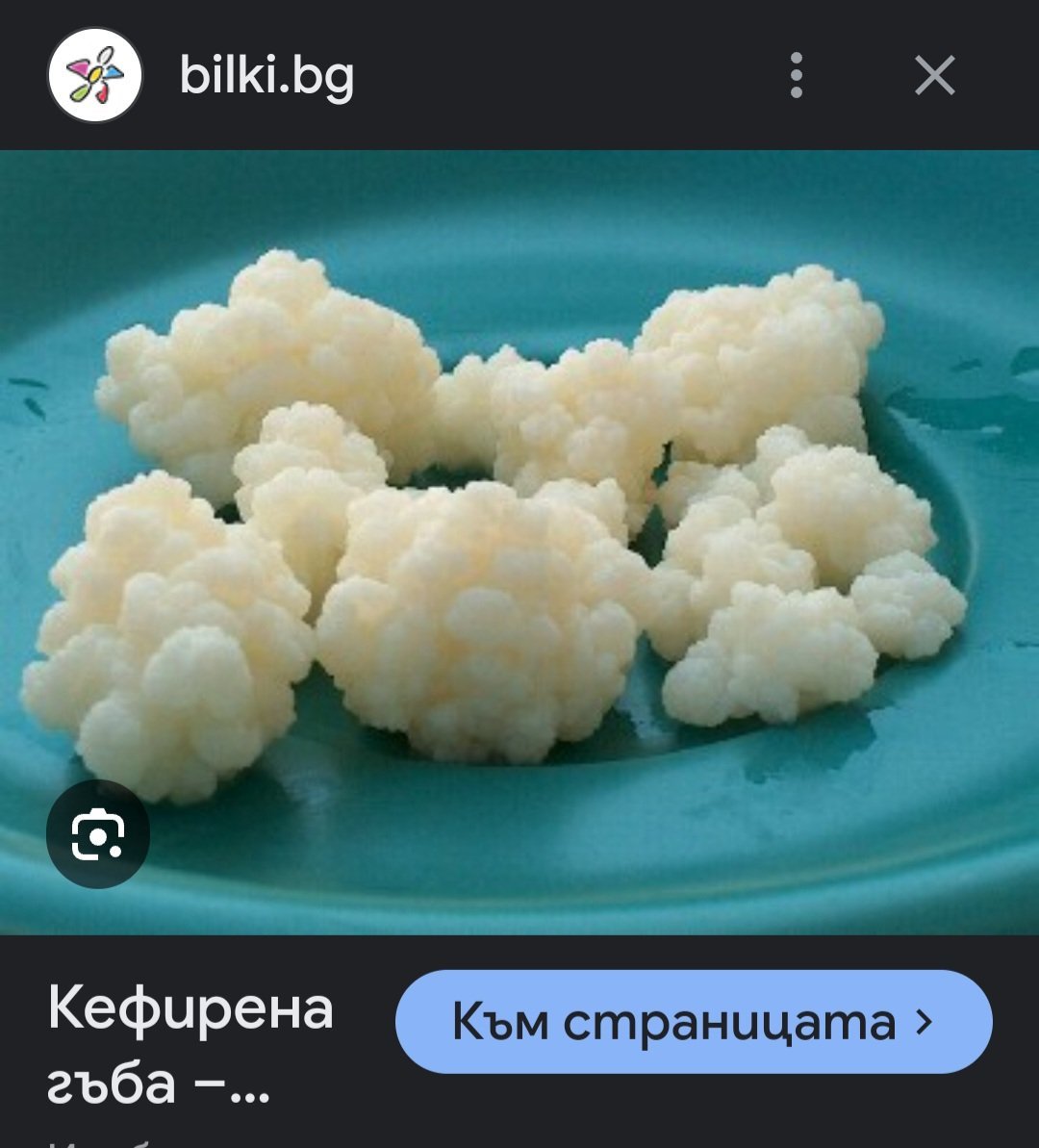Tap the 'Към страницата' button
The width and height of the screenshot is (1039, 1148).
click(x=693, y=1022)
